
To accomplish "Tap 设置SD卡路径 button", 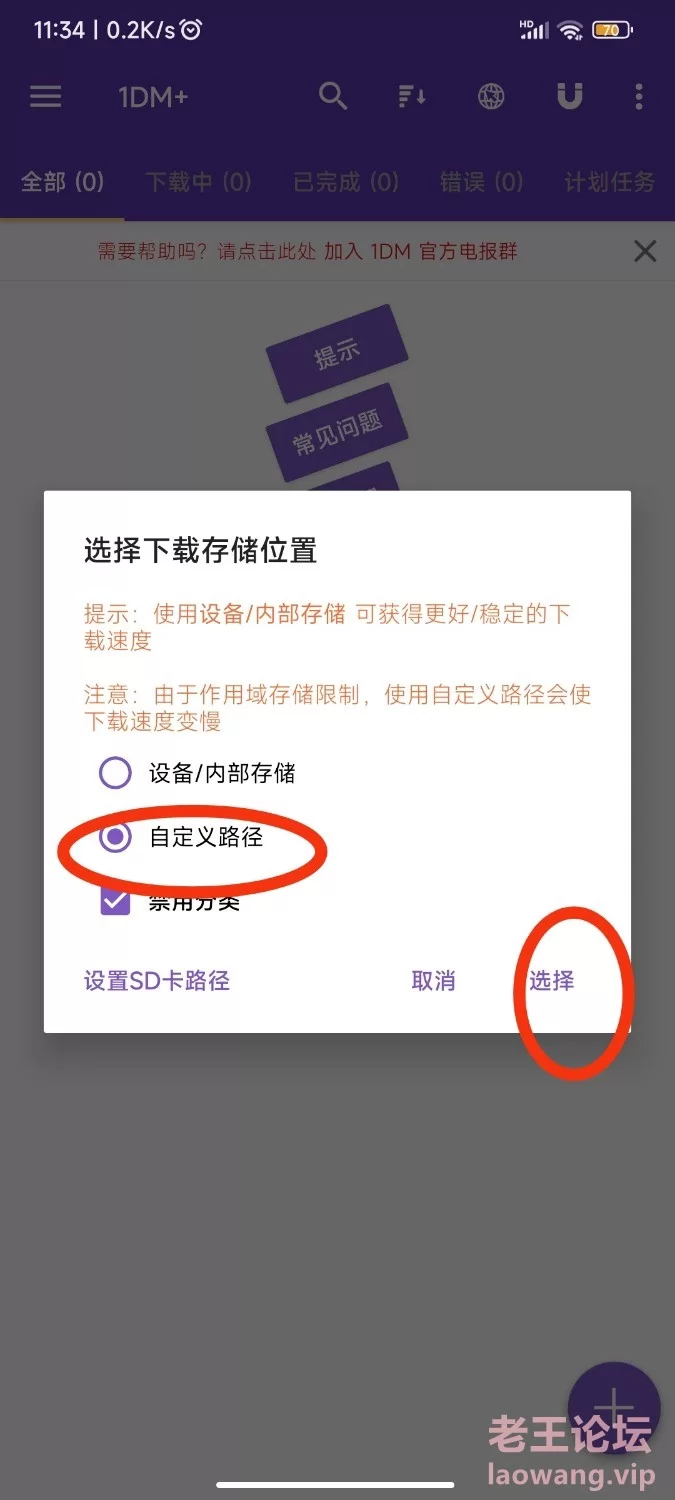I will (x=157, y=981).
